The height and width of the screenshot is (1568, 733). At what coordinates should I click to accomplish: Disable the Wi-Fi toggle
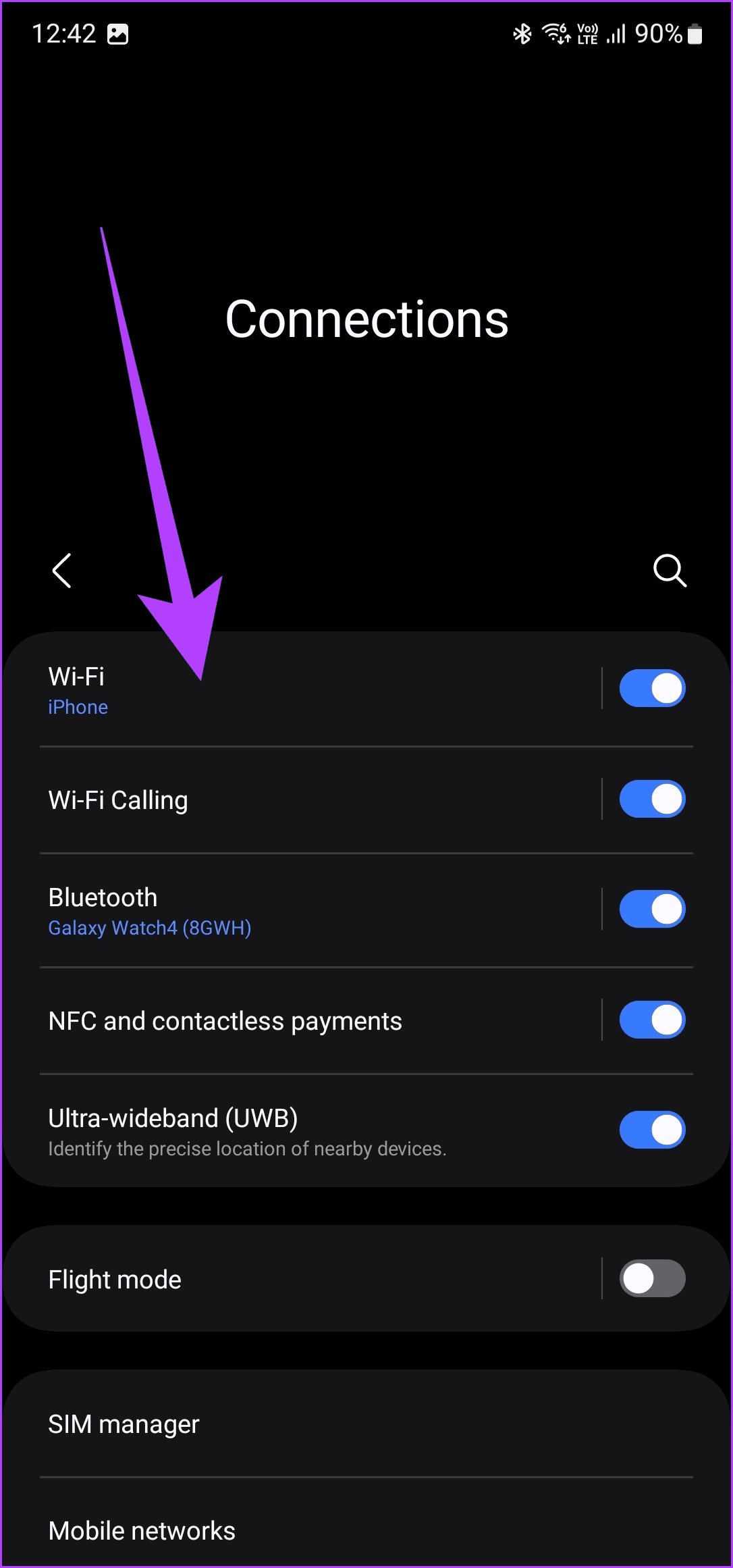[x=652, y=687]
